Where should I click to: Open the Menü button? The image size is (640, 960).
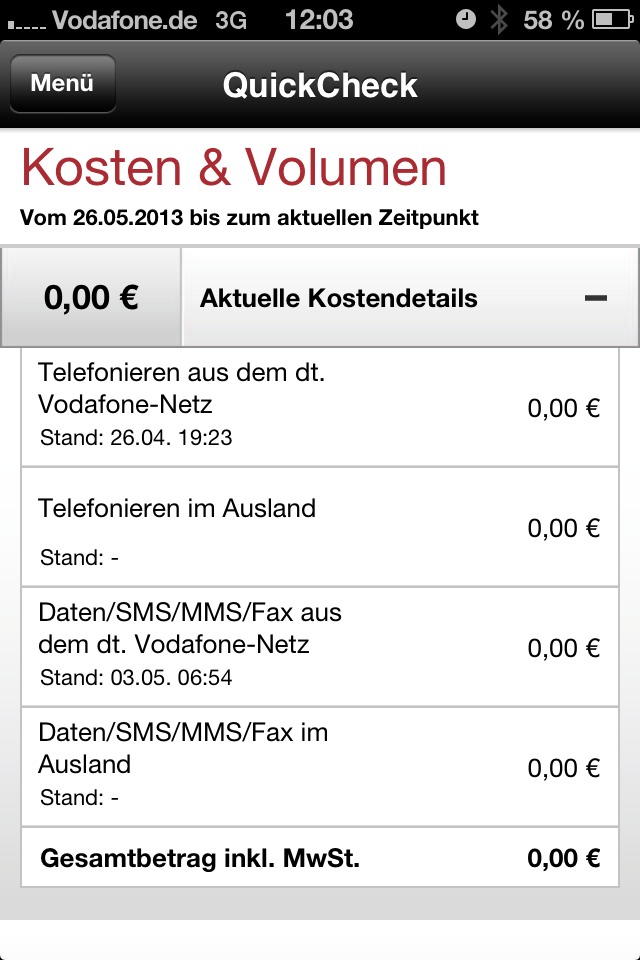62,84
